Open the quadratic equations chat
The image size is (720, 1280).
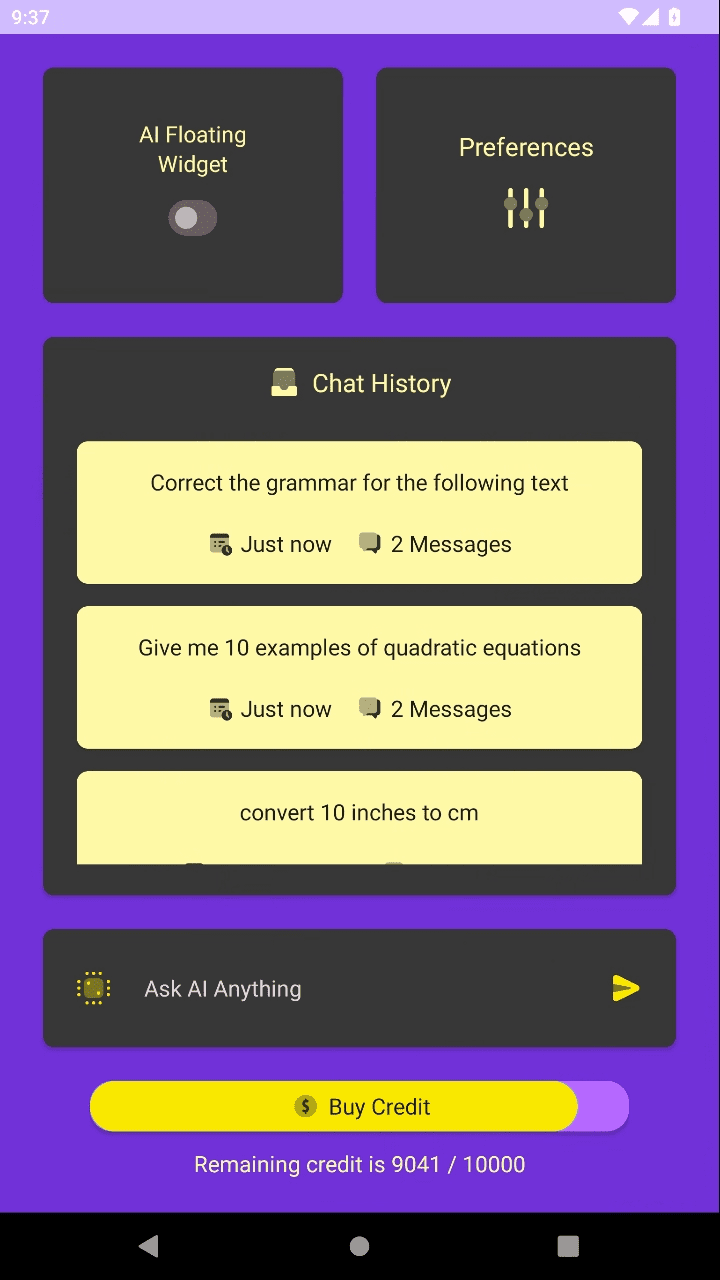tap(359, 677)
